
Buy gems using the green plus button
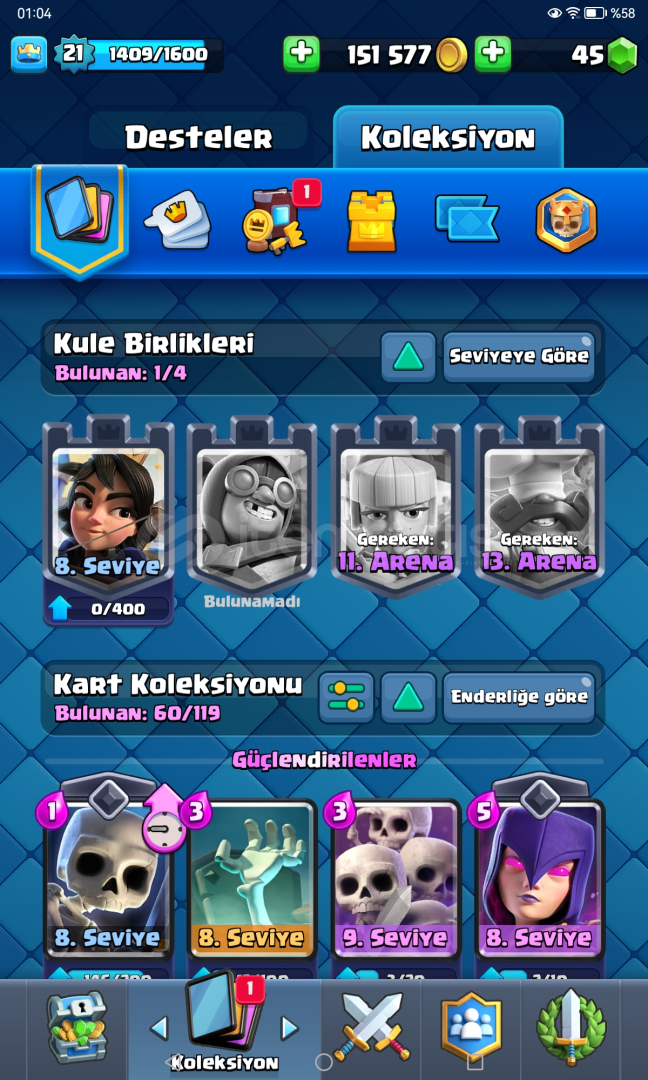[493, 54]
